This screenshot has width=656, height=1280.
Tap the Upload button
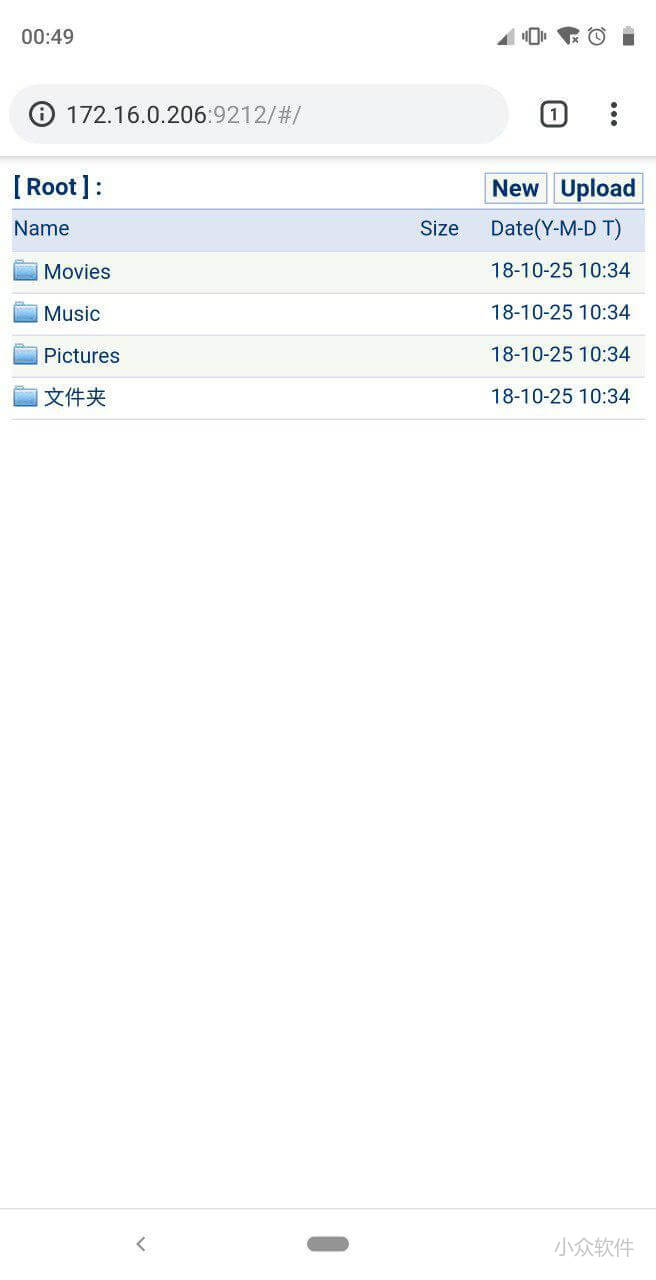click(597, 188)
